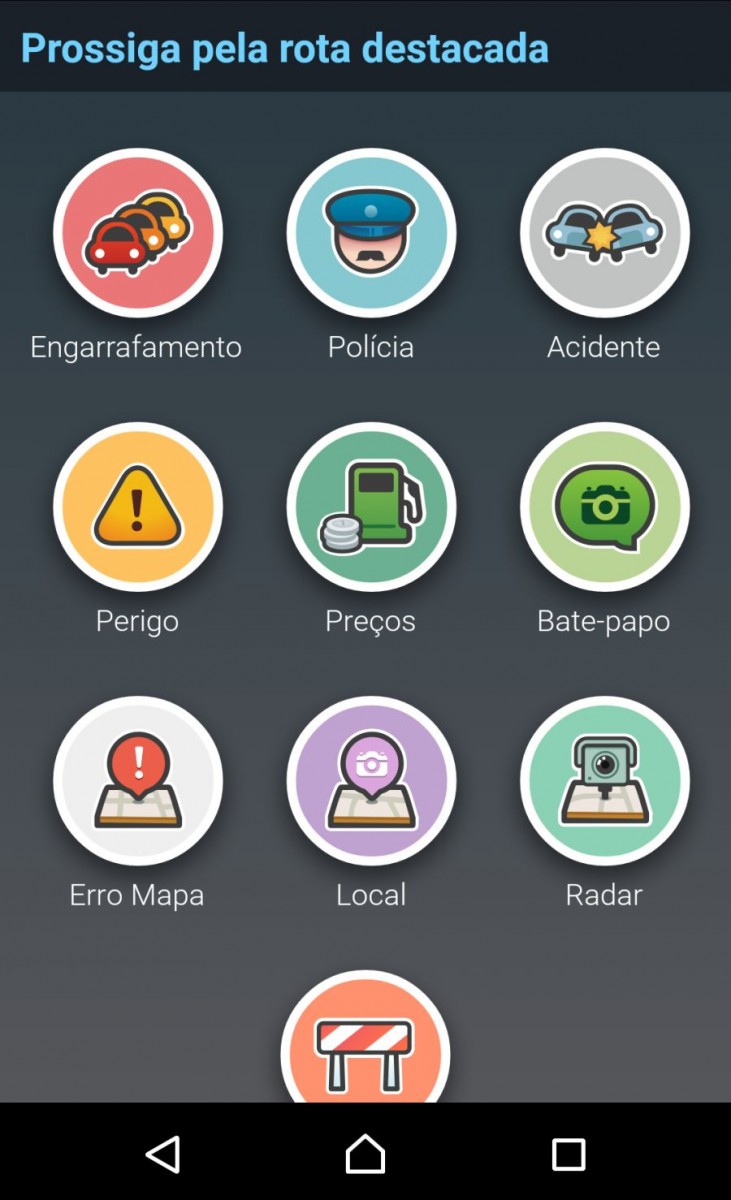Open the Perigo hazard report

[x=138, y=507]
